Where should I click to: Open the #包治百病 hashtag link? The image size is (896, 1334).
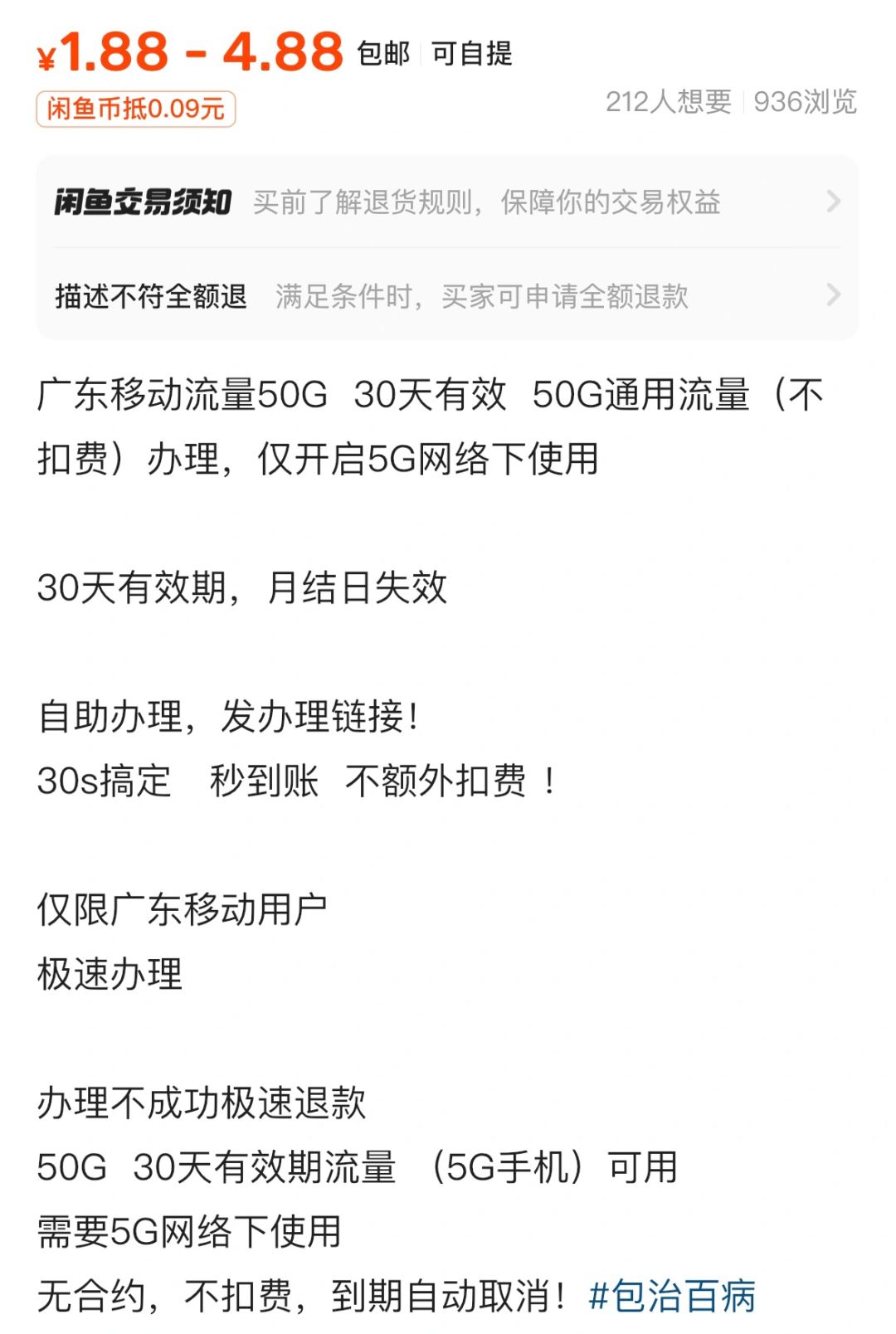tap(672, 1296)
